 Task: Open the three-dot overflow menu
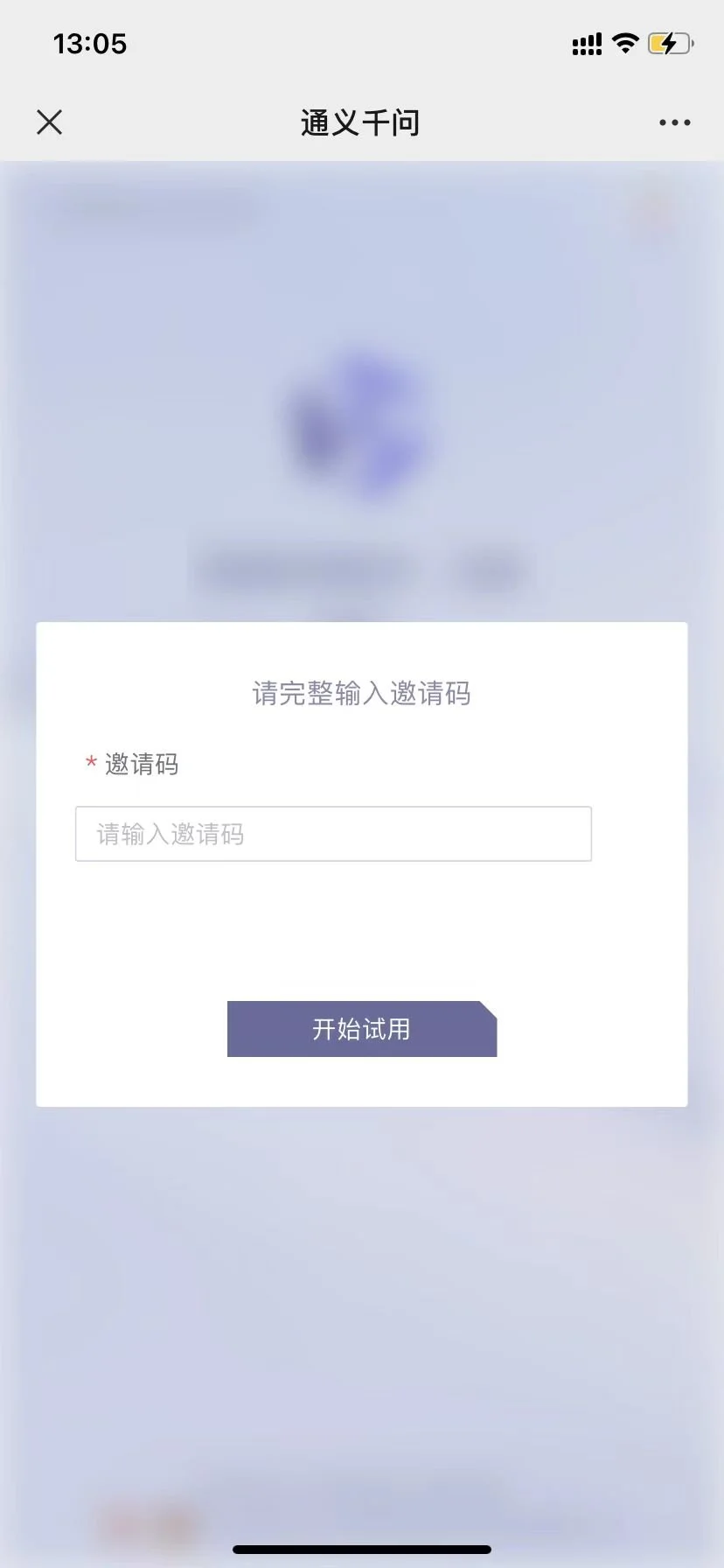click(674, 122)
